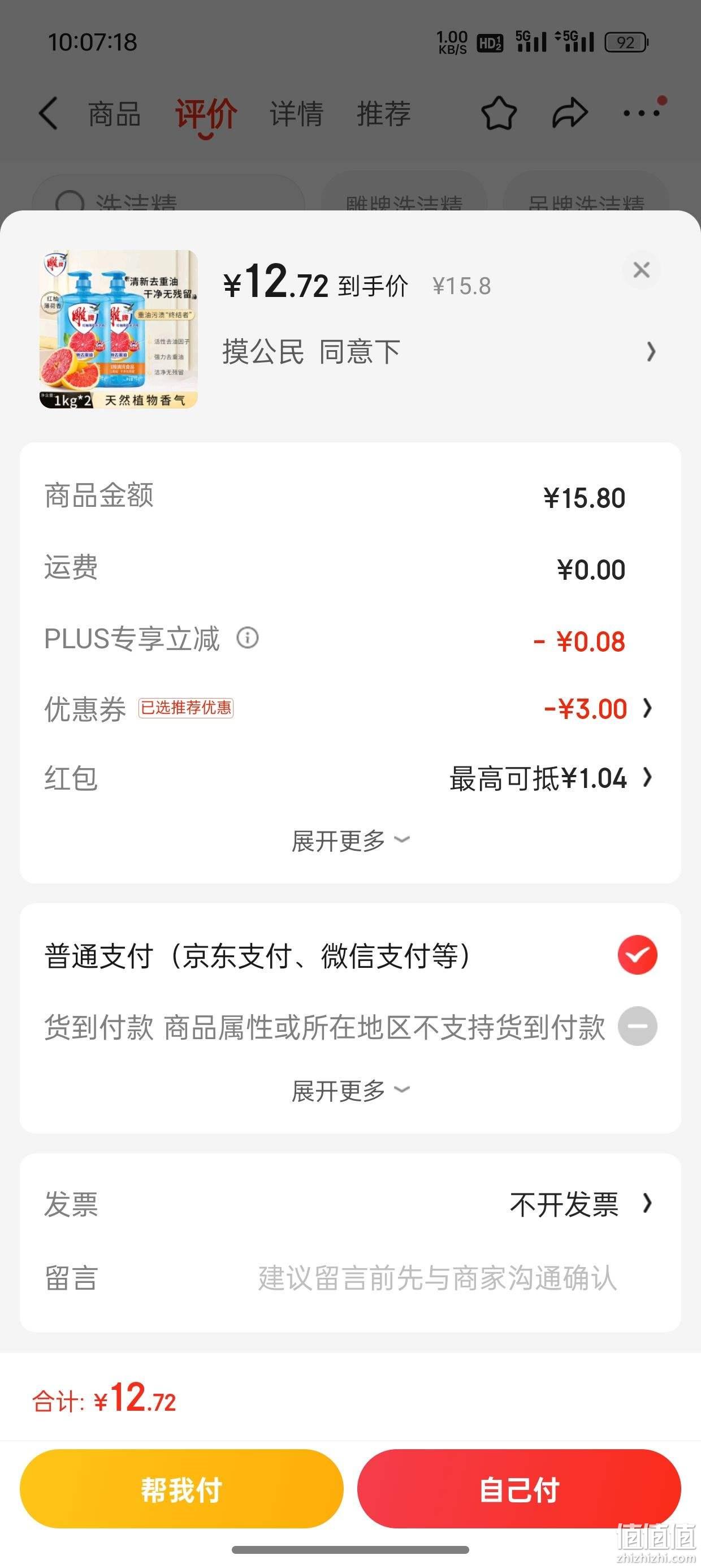
Task: Expand 展开更多 under payment methods
Action: point(350,1090)
